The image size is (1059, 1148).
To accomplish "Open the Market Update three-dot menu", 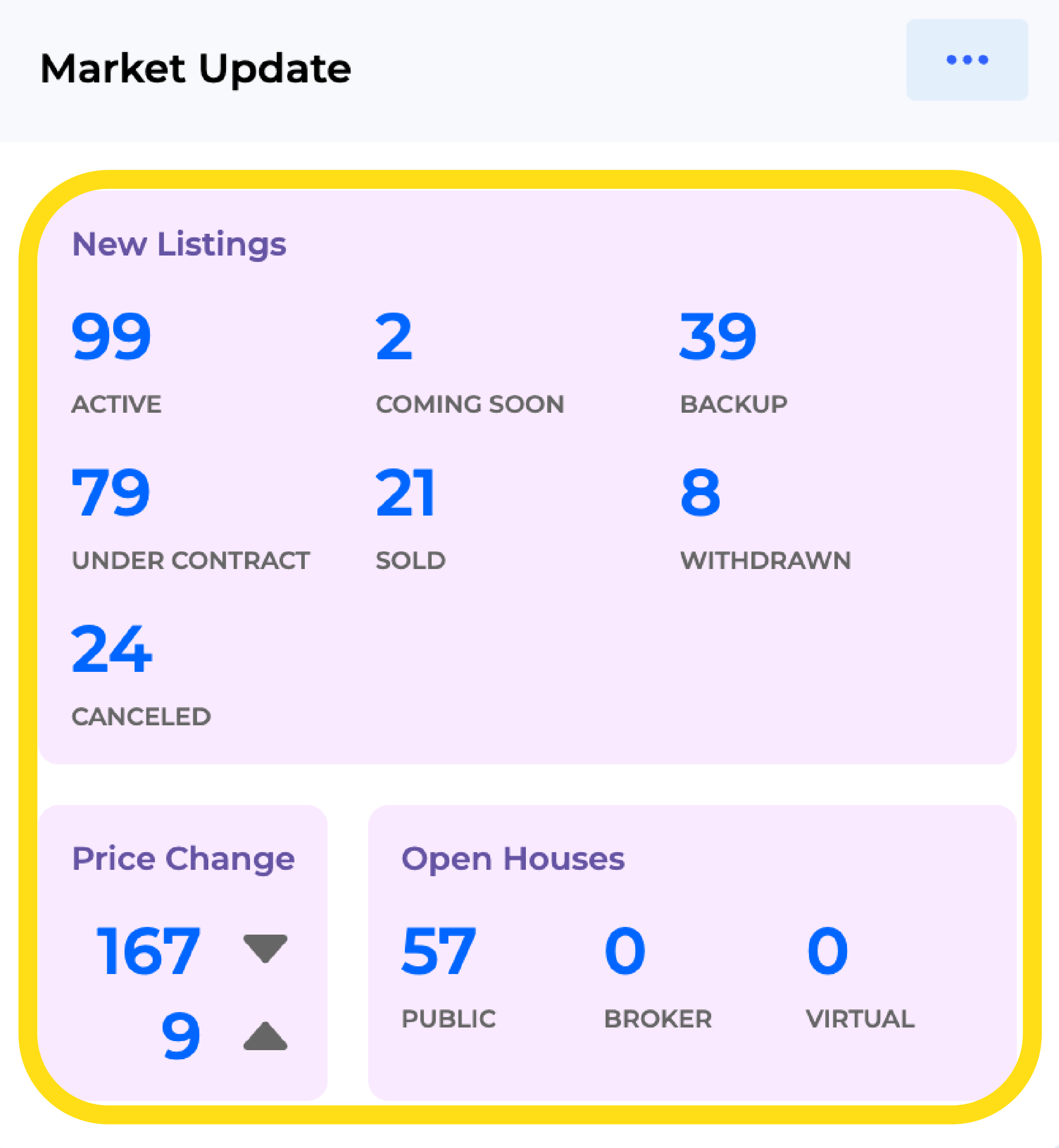I will [967, 60].
